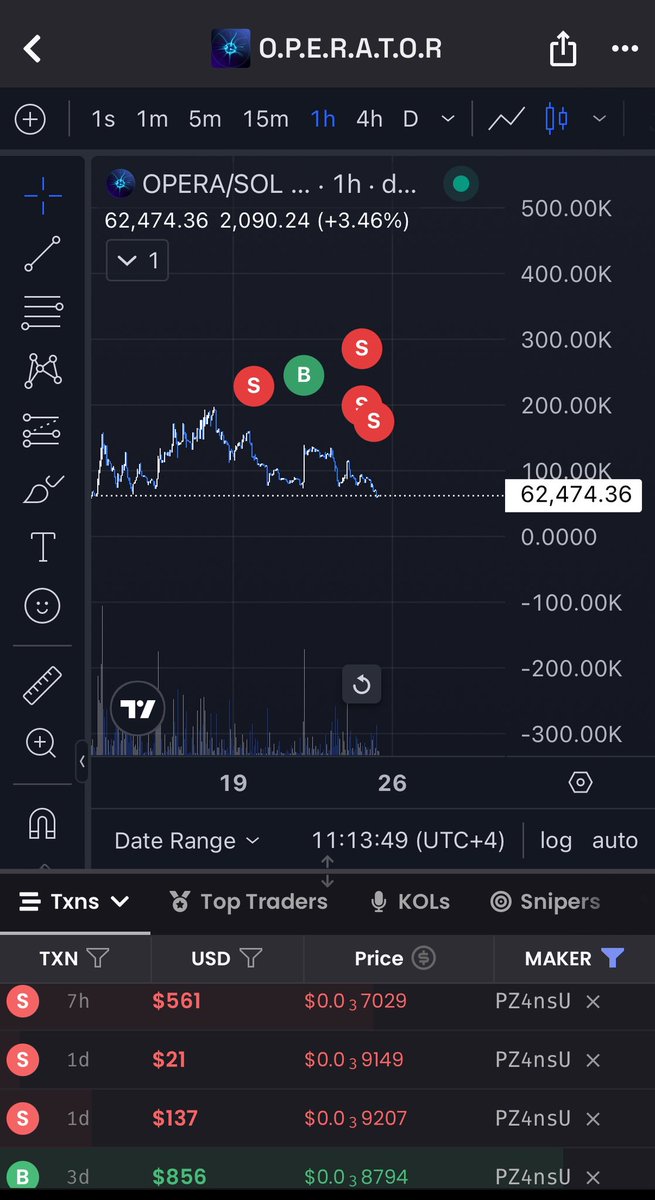
Task: Open the three-dot overflow menu
Action: [x=624, y=48]
